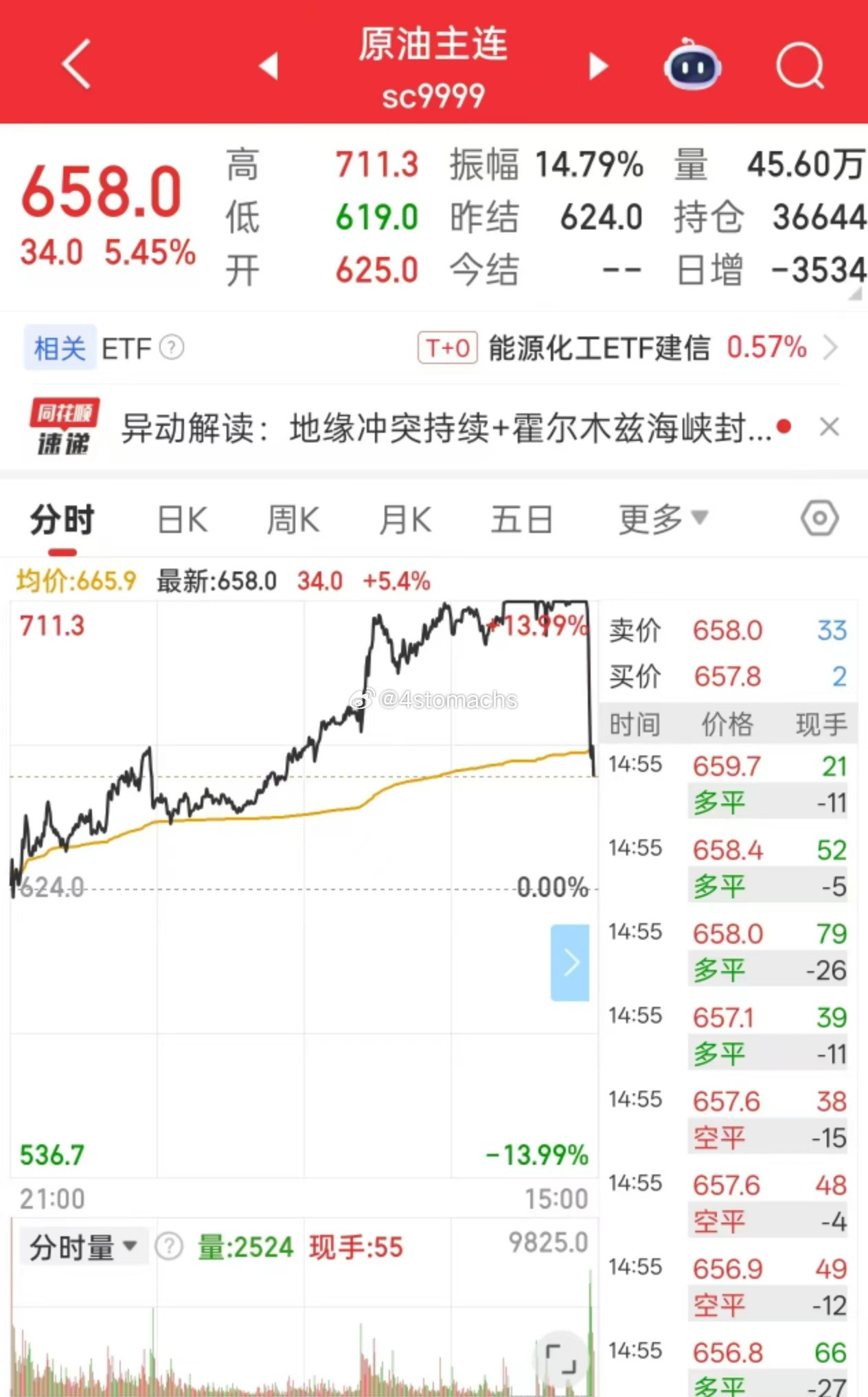Switch to the 周K tab
Viewport: 868px width, 1397px height.
pos(293,520)
